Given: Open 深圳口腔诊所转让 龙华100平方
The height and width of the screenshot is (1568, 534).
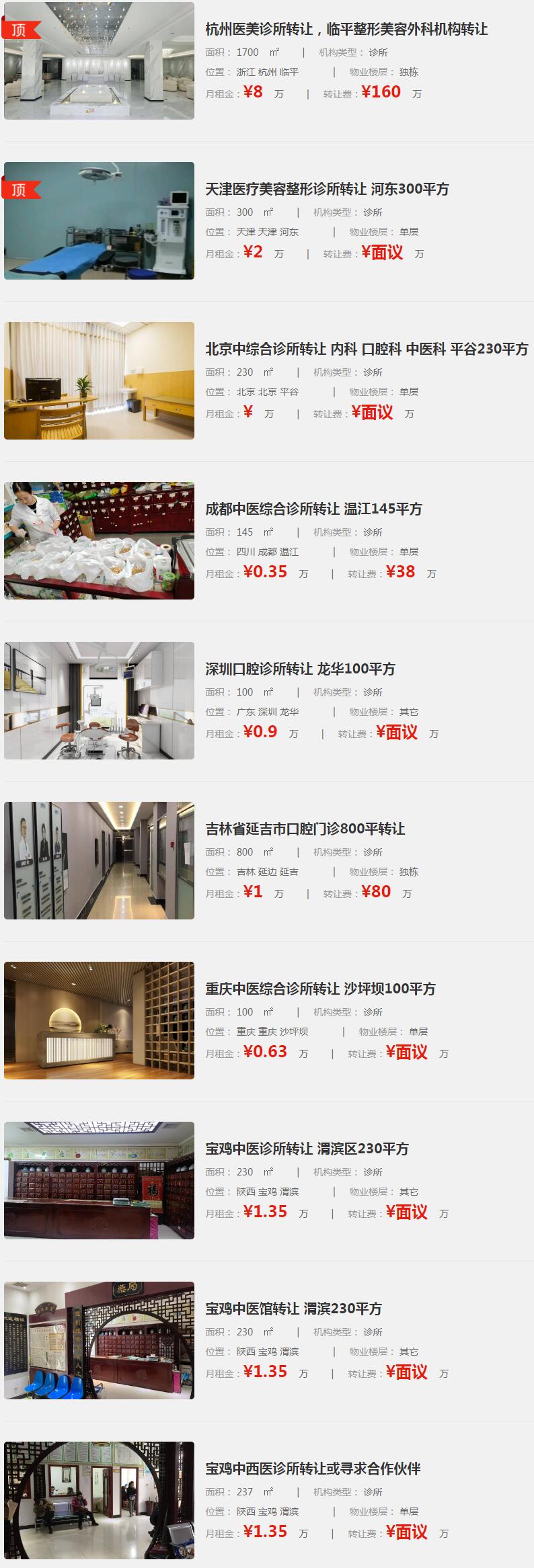Looking at the screenshot, I should [300, 669].
